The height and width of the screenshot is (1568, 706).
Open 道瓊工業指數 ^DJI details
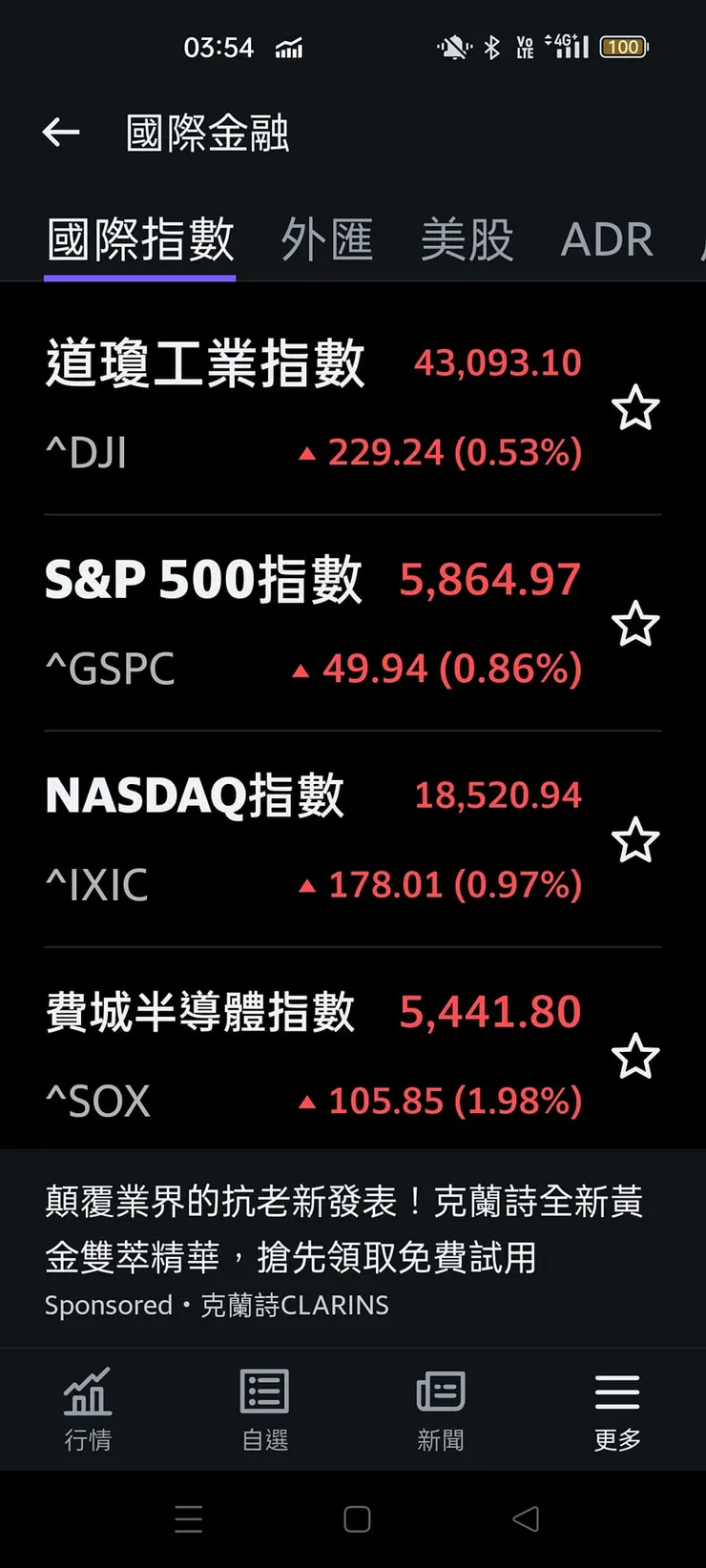click(286, 406)
